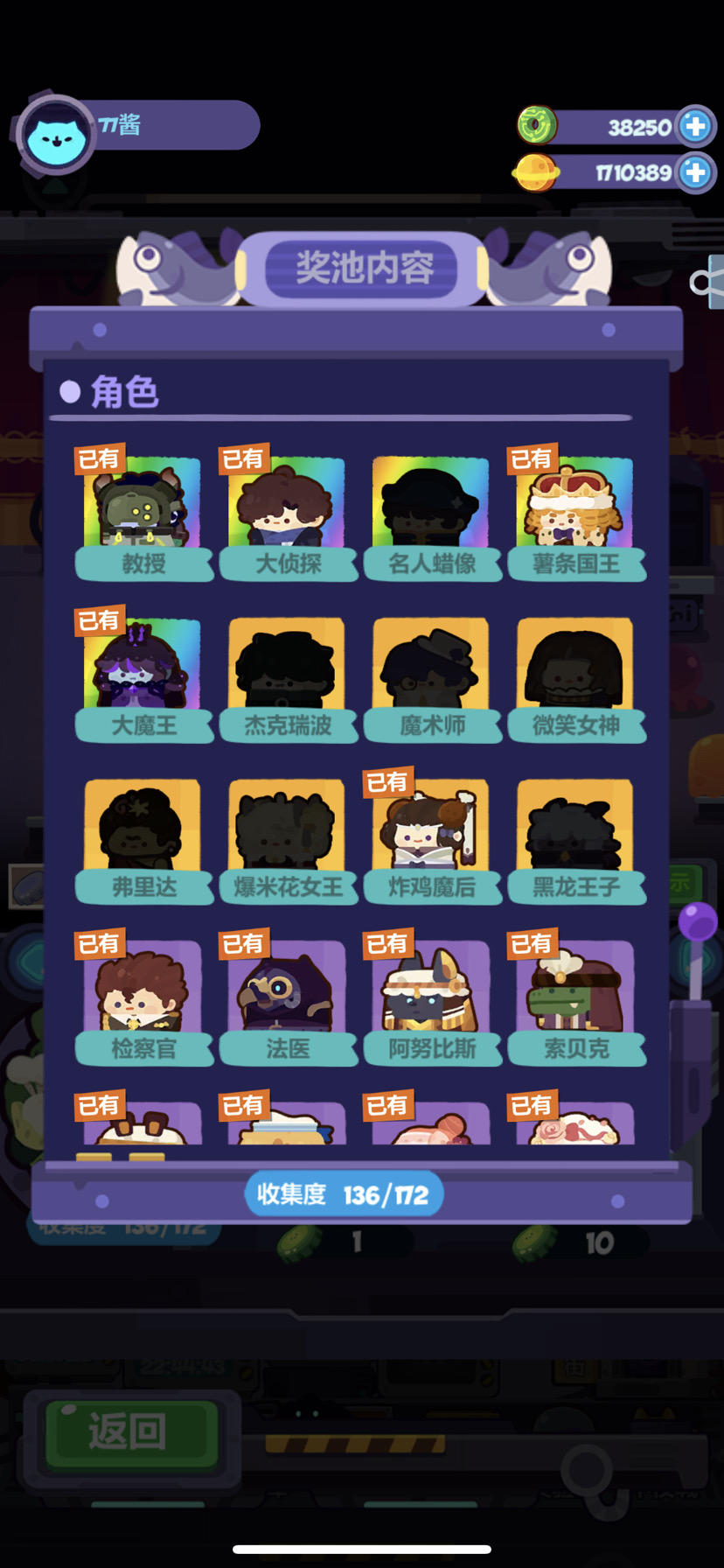Image resolution: width=724 pixels, height=1568 pixels.
Task: Tap the 已有 badge on 大魔王
Action: tap(99, 619)
